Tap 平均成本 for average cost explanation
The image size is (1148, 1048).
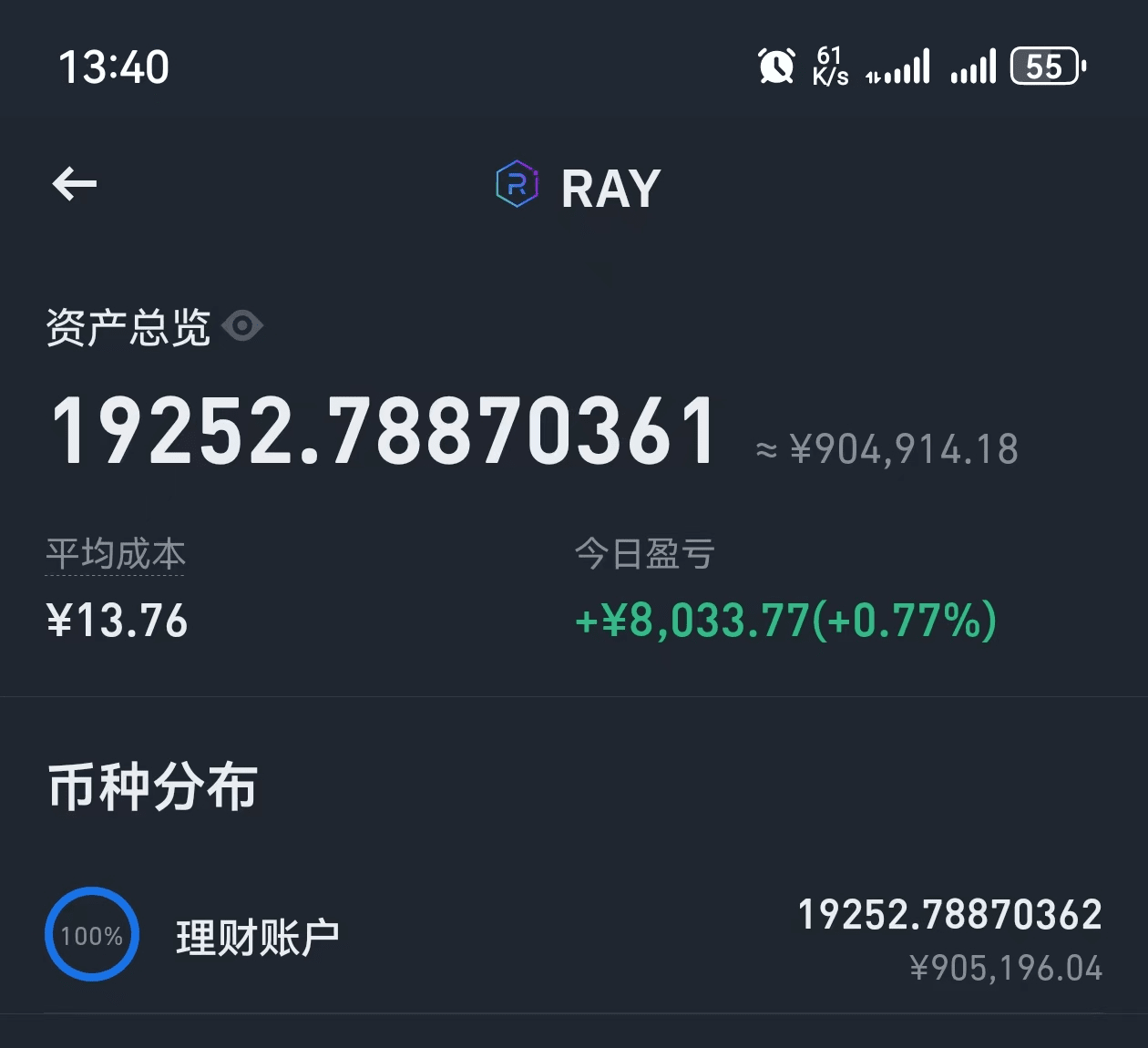point(116,554)
